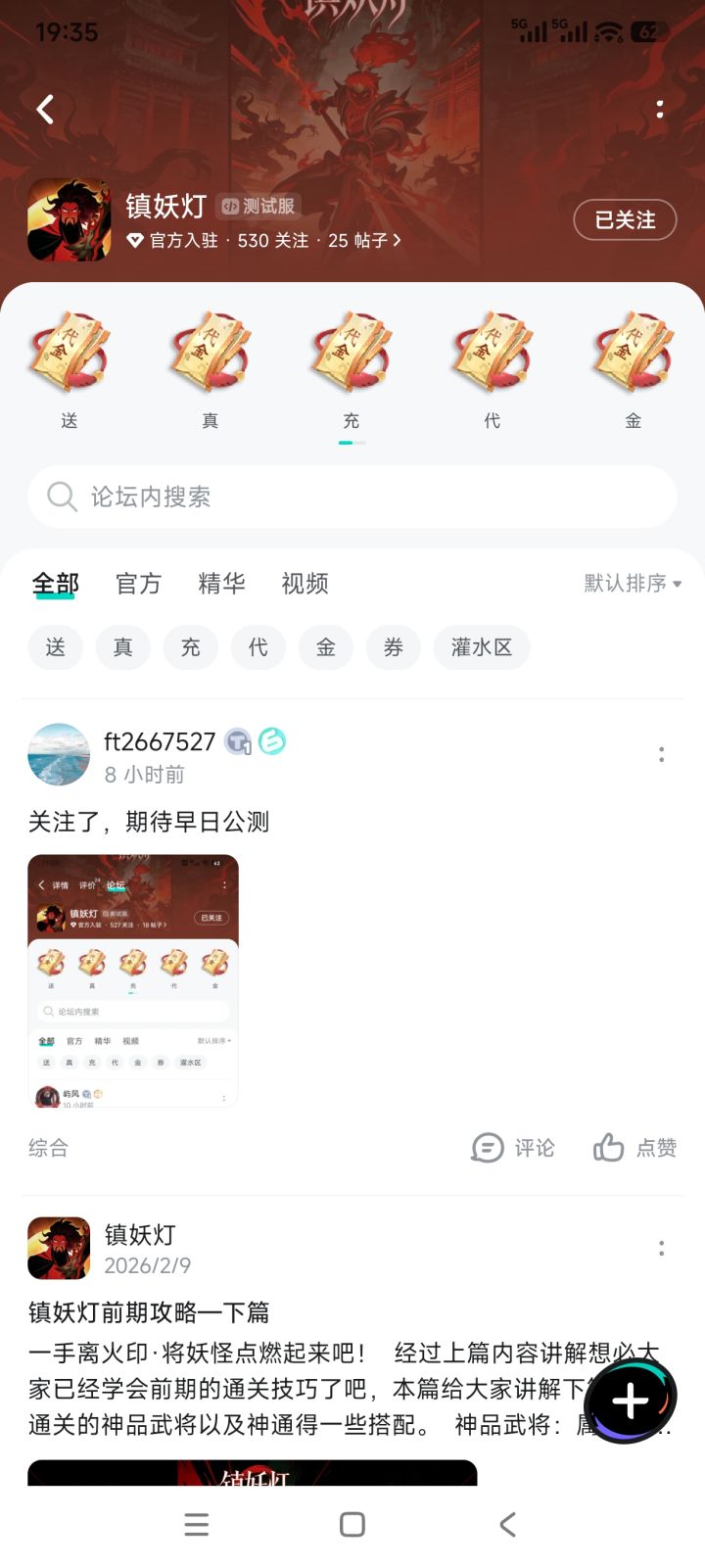The image size is (705, 1568).
Task: Switch to the 视频 tab
Action: (x=304, y=584)
